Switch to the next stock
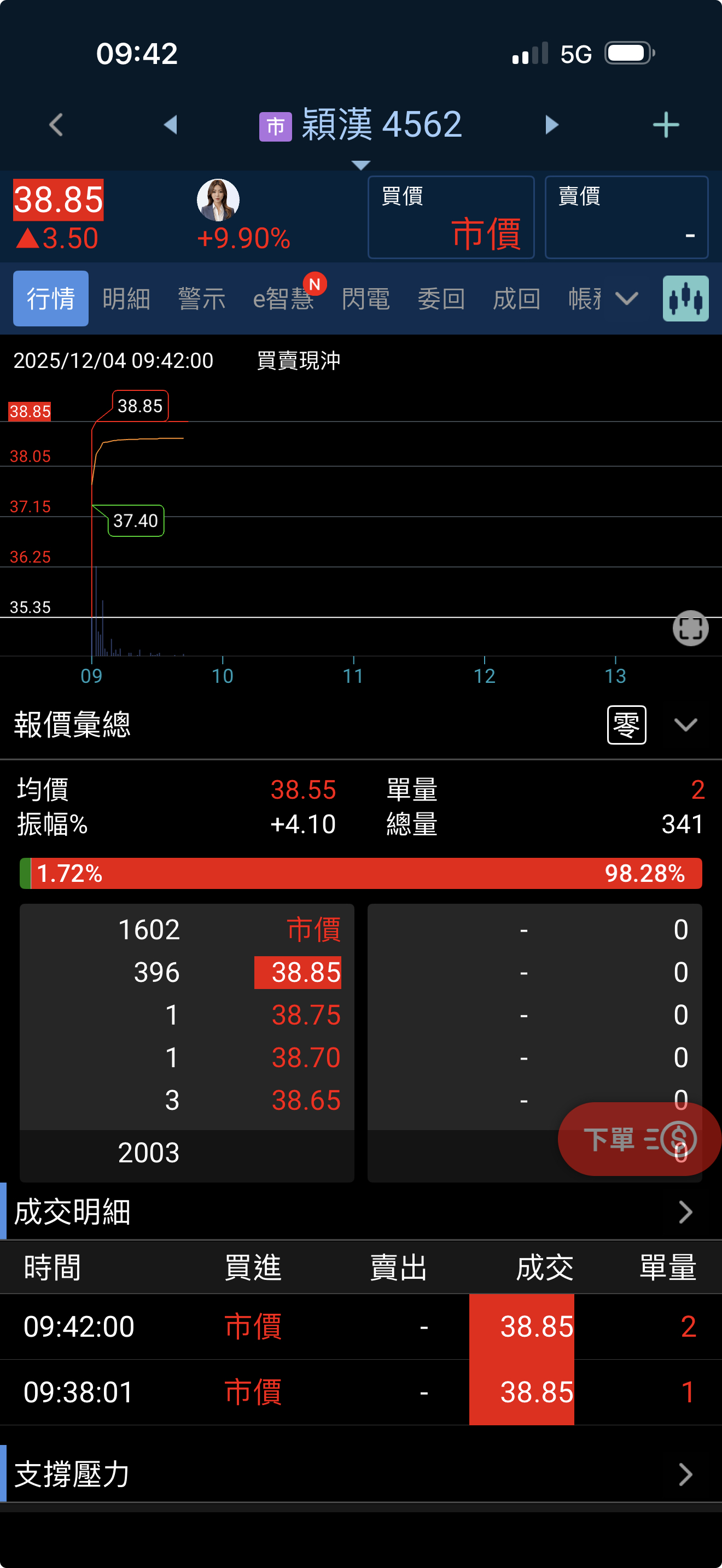Viewport: 722px width, 1568px height. [x=551, y=125]
